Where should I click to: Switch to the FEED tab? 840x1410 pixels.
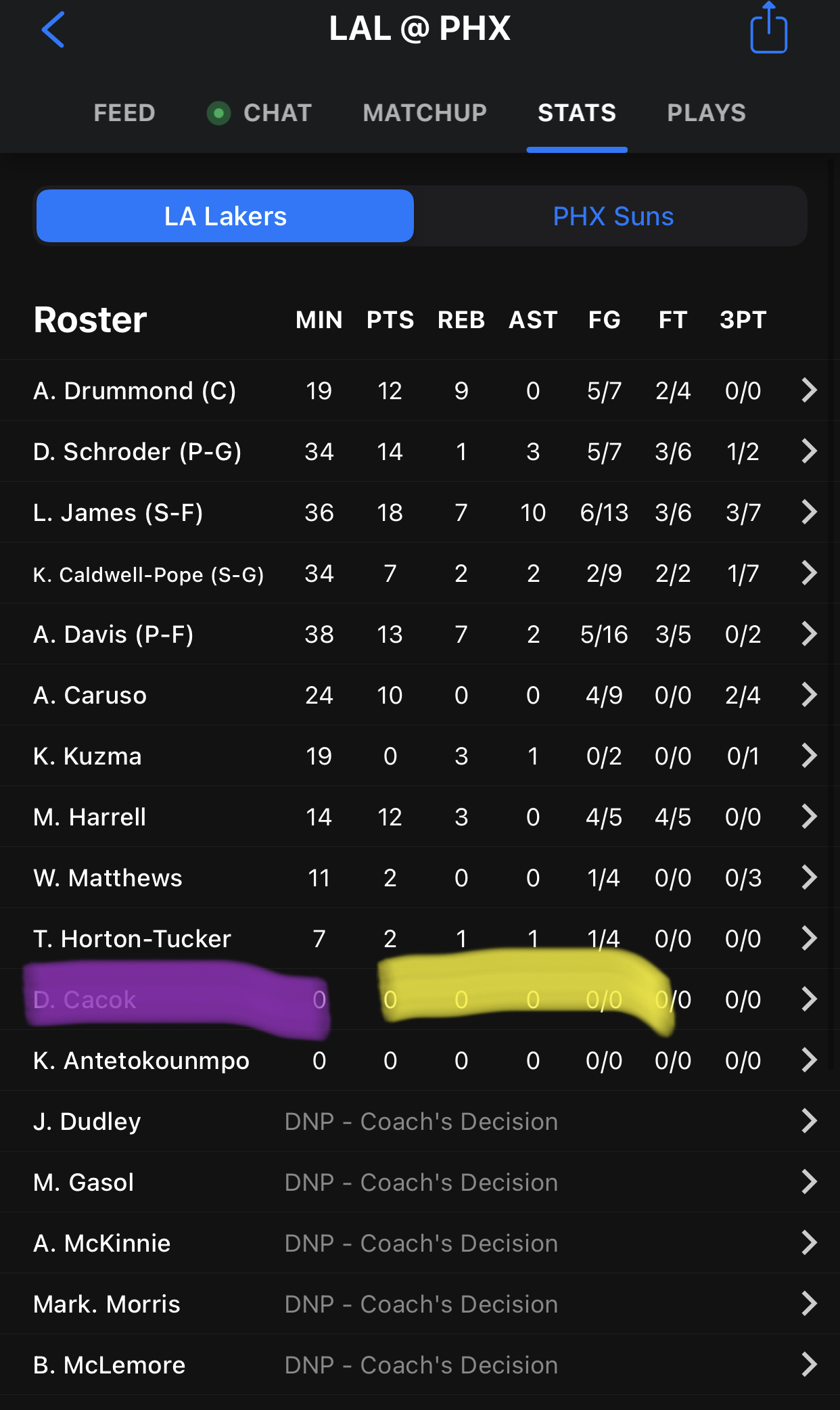coord(124,113)
